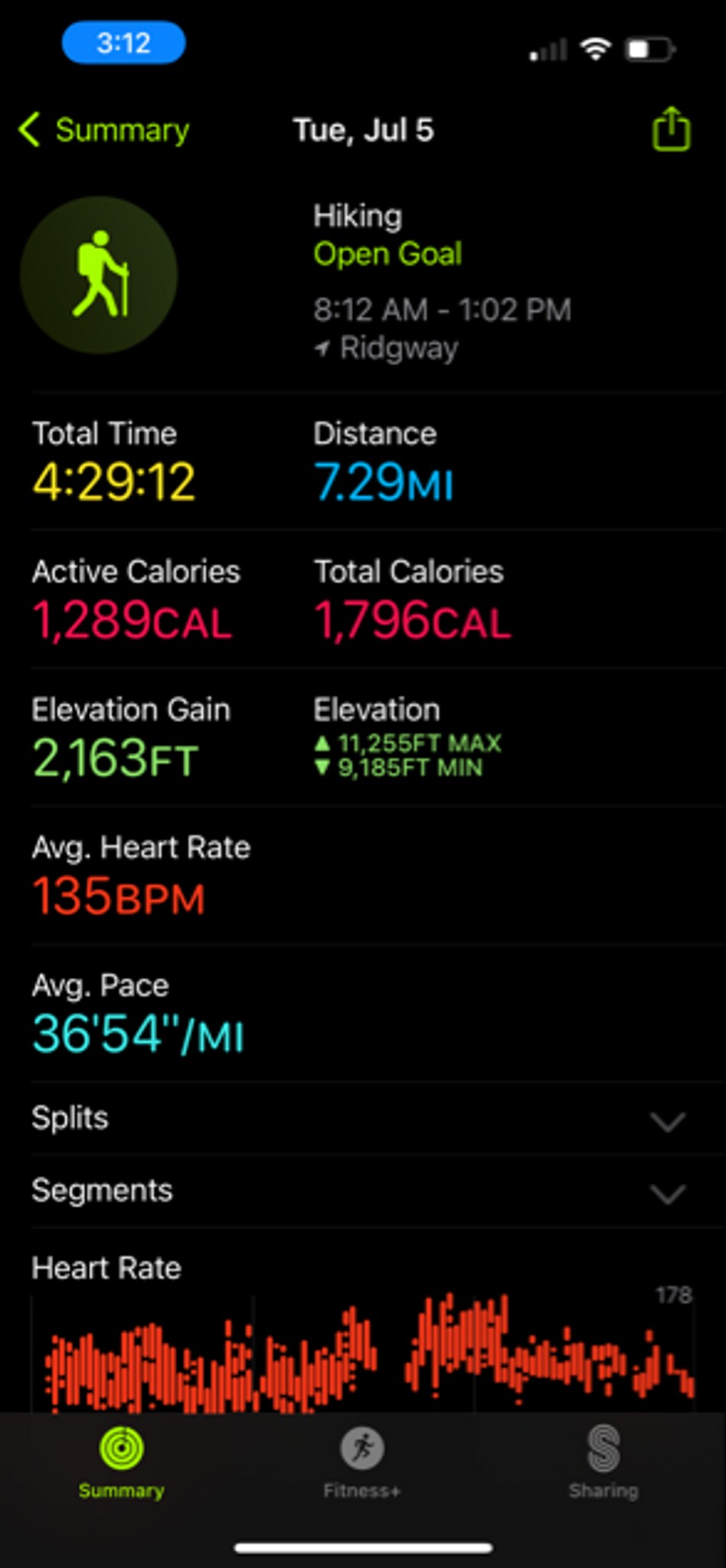Expand the Segments section
Viewport: 726px width, 1568px height.
pyautogui.click(x=666, y=1194)
